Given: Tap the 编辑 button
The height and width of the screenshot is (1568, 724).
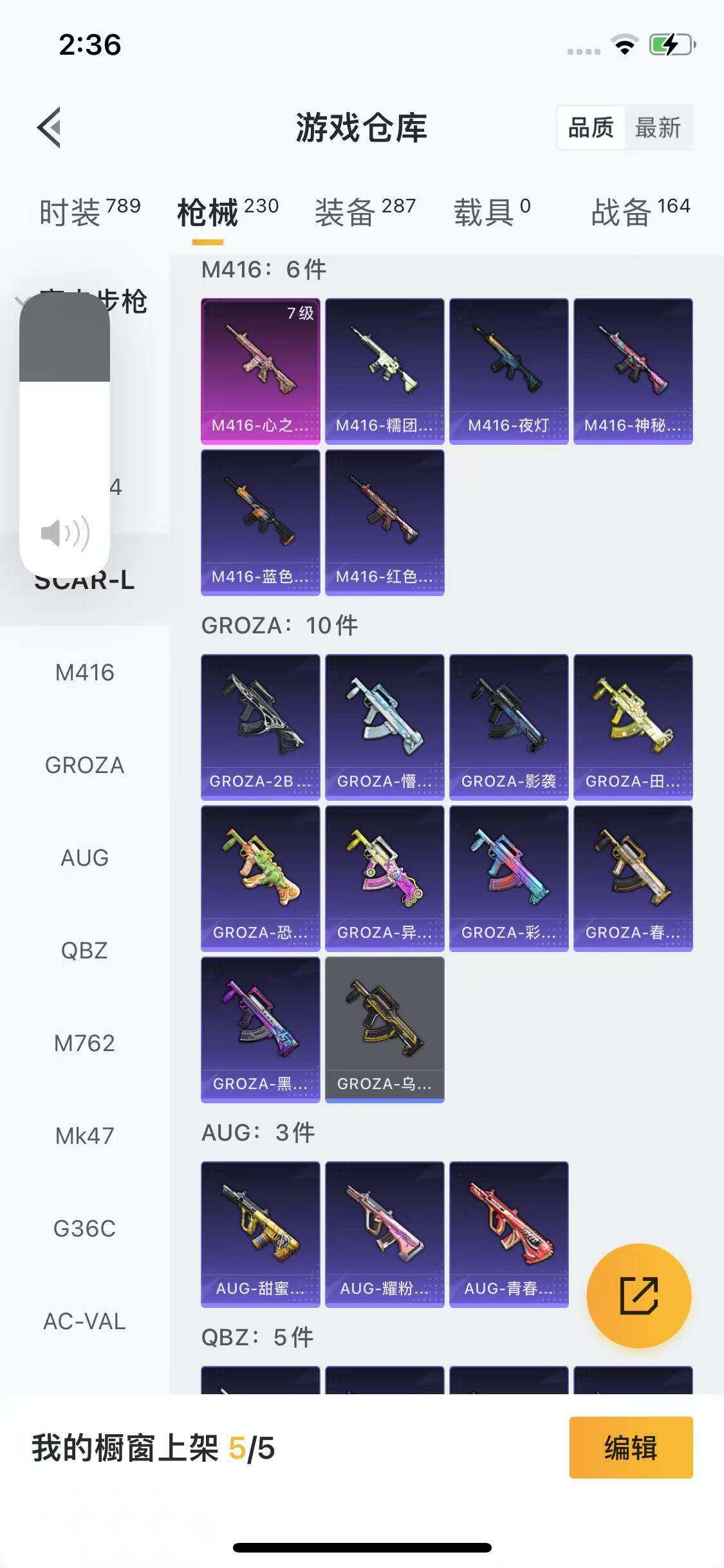Looking at the screenshot, I should (x=630, y=1448).
